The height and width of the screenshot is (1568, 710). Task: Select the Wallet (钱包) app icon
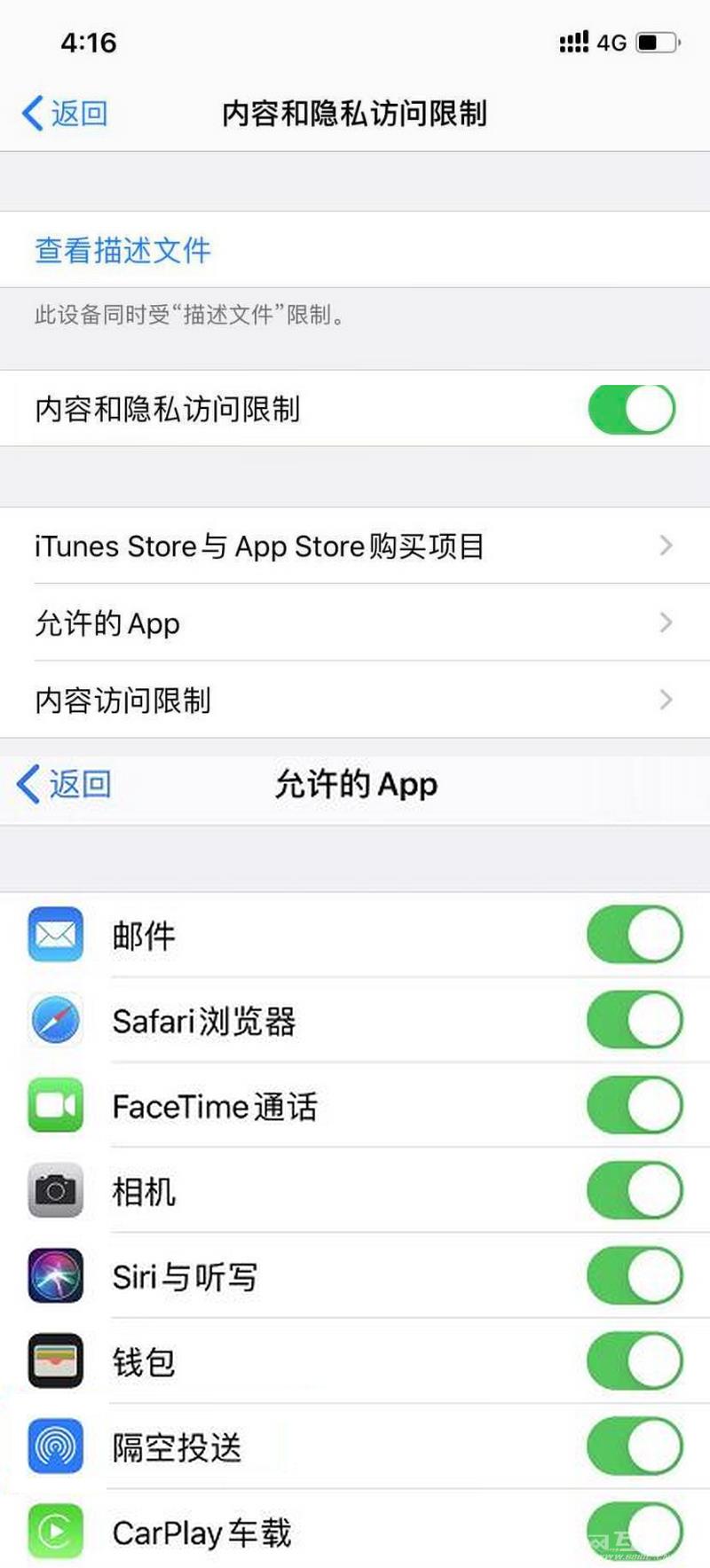(x=55, y=1361)
